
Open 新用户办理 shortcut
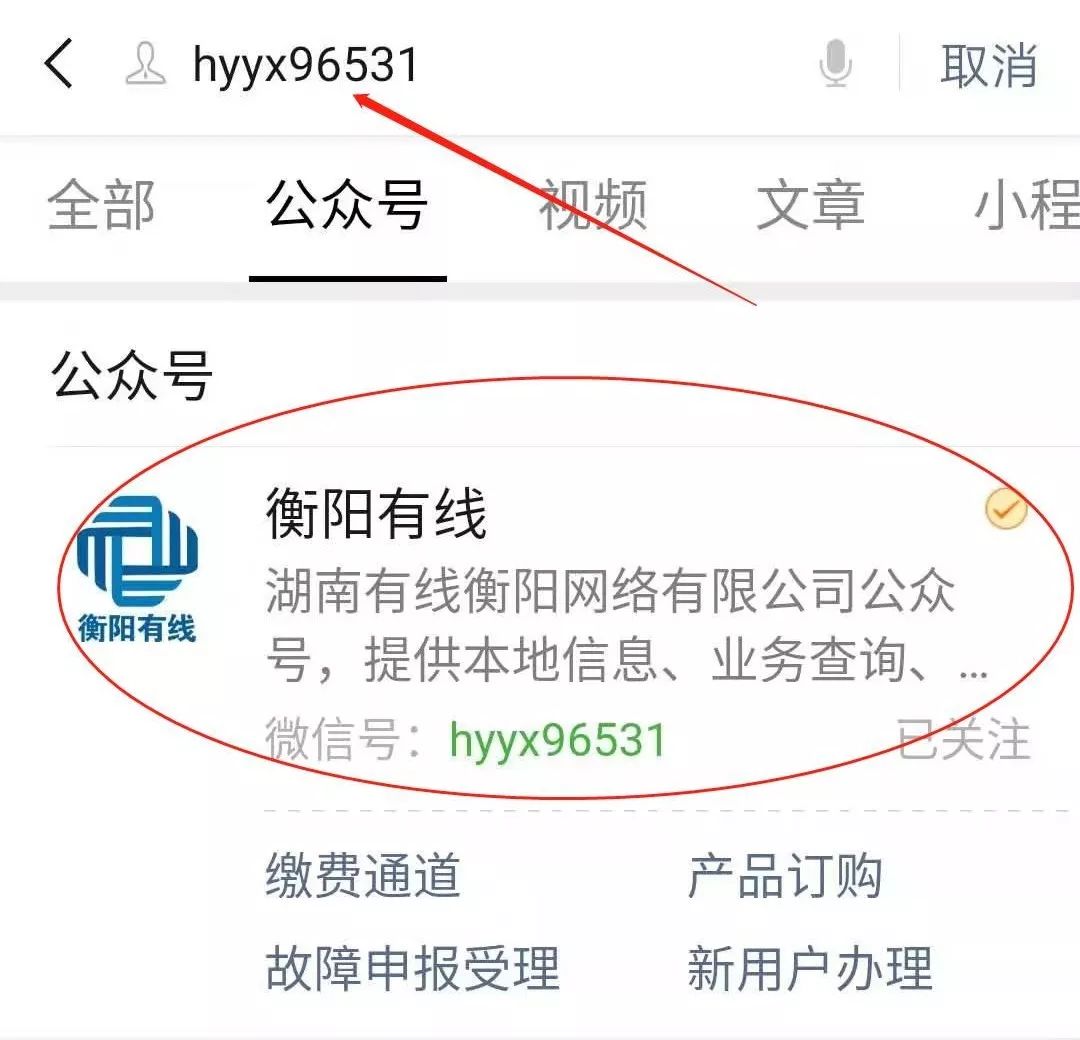coord(810,967)
